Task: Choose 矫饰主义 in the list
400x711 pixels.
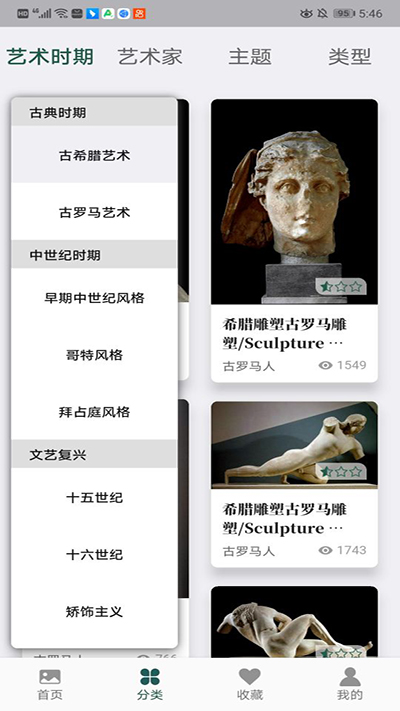Action: (x=94, y=611)
